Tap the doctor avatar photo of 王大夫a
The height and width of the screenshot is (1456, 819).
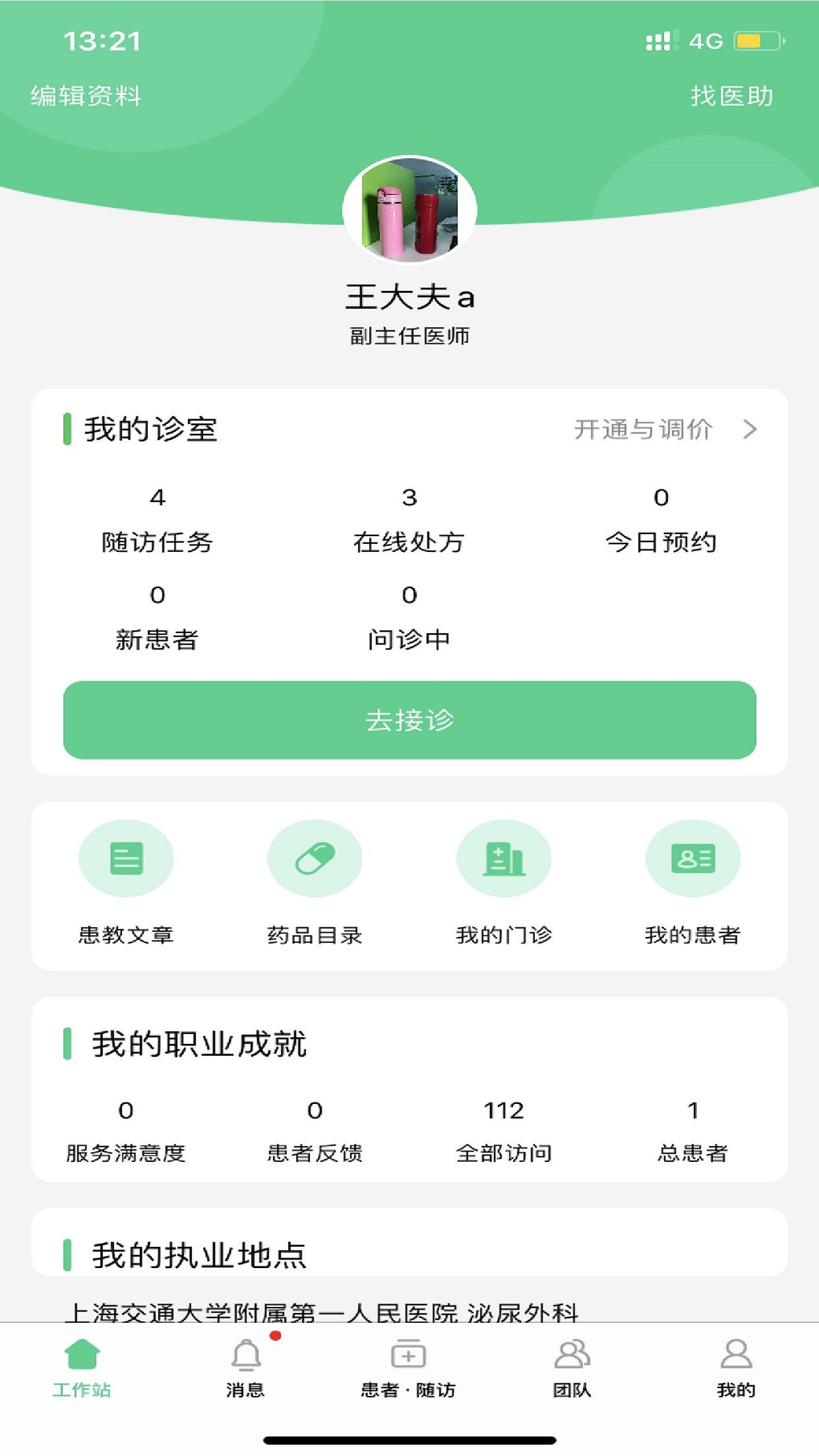point(409,209)
